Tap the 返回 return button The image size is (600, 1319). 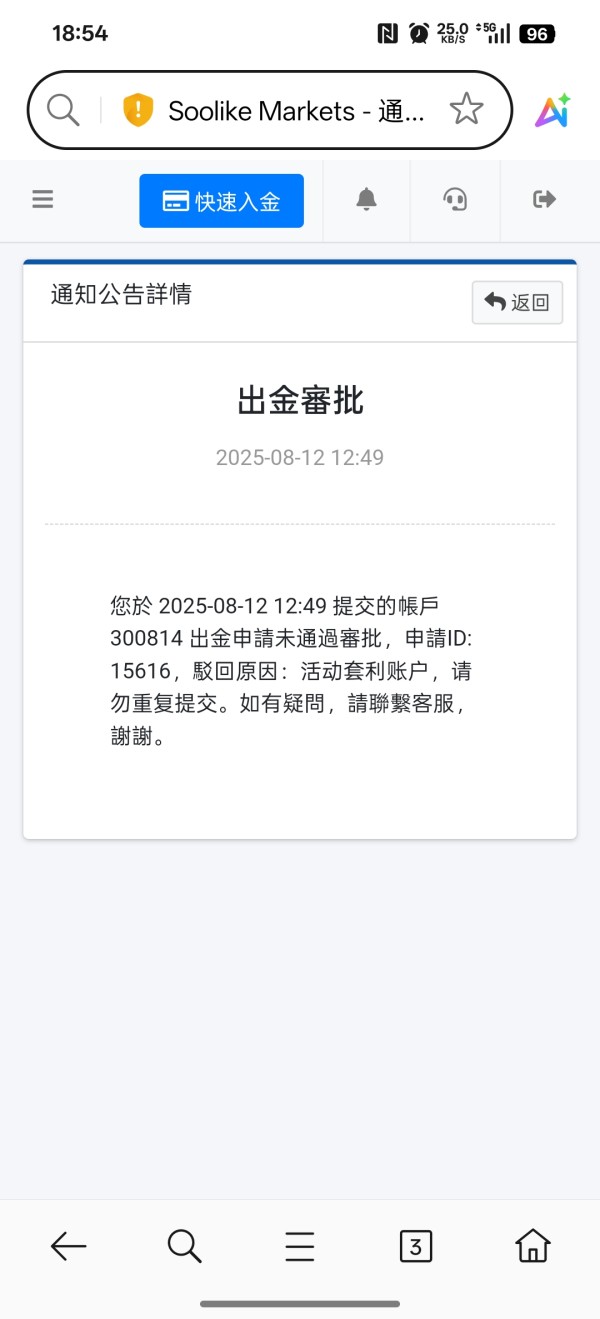click(x=517, y=302)
